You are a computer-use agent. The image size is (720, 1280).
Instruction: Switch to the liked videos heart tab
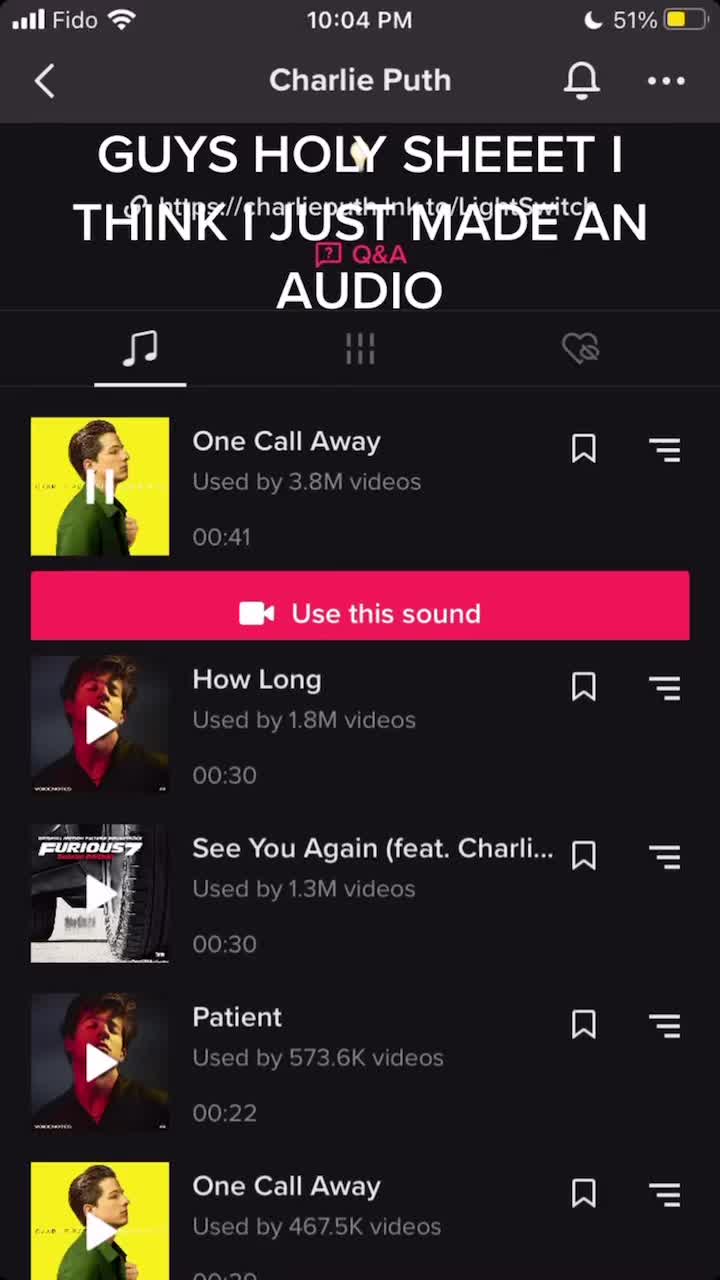coord(580,348)
